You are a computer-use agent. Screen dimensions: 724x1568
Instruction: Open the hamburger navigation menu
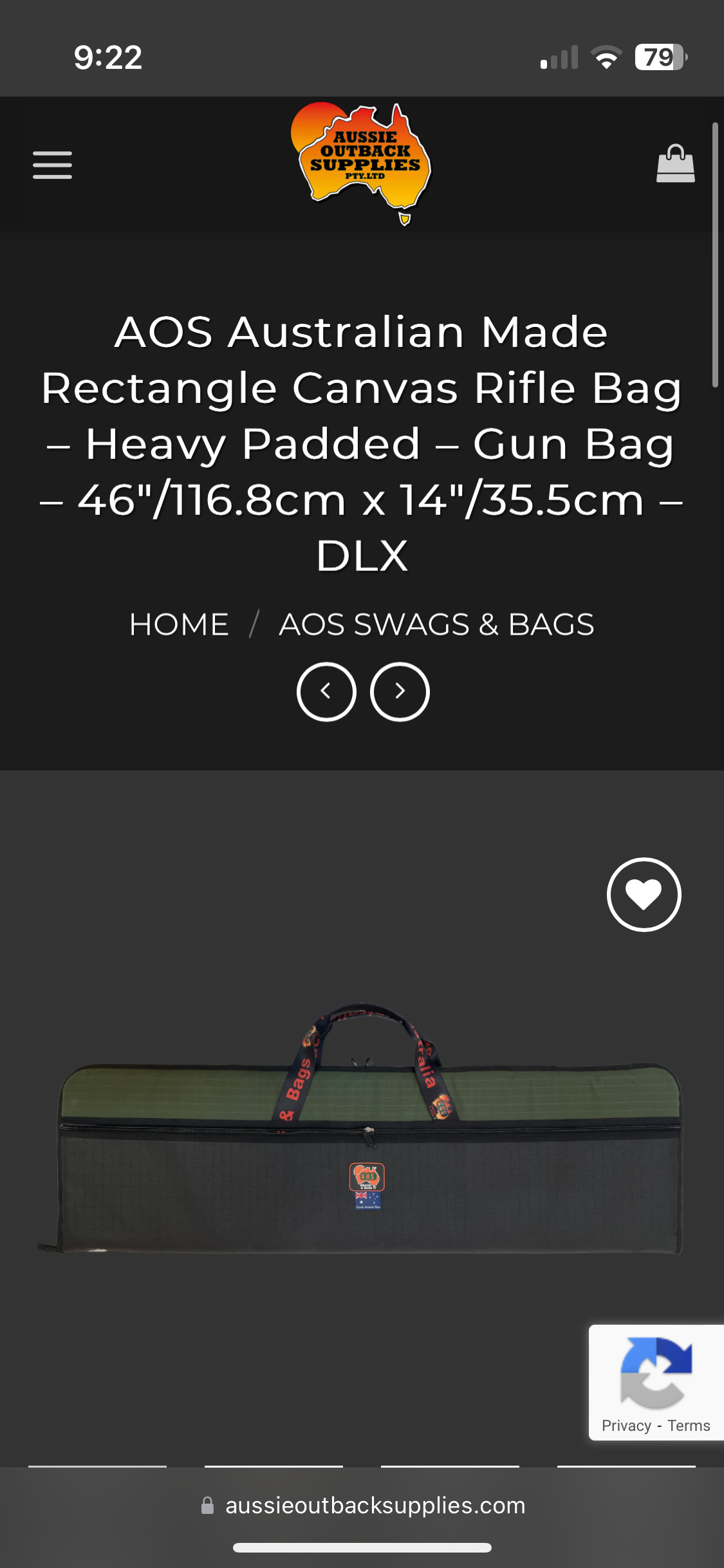click(x=52, y=165)
